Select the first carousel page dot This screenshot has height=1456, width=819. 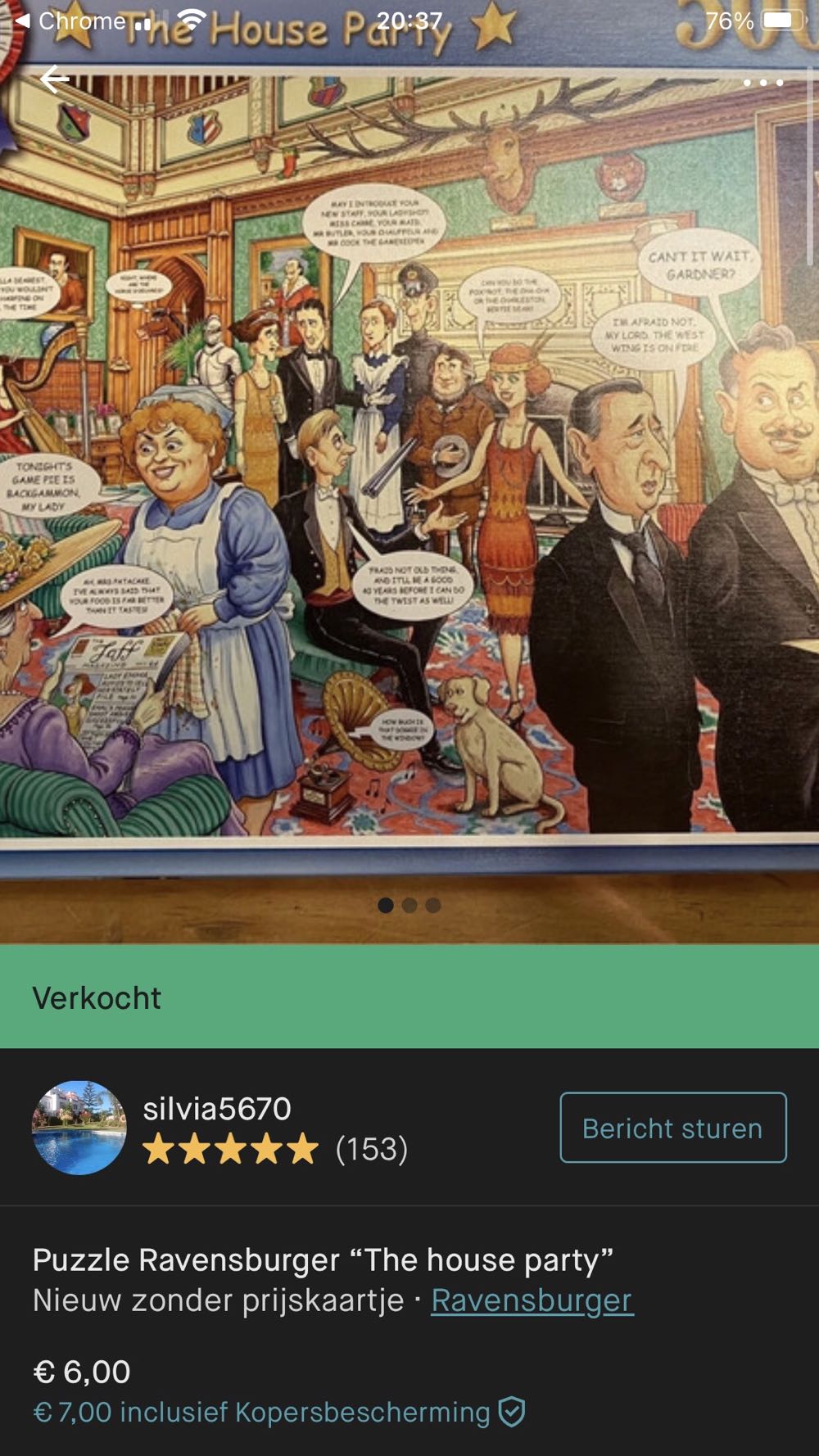pyautogui.click(x=385, y=906)
